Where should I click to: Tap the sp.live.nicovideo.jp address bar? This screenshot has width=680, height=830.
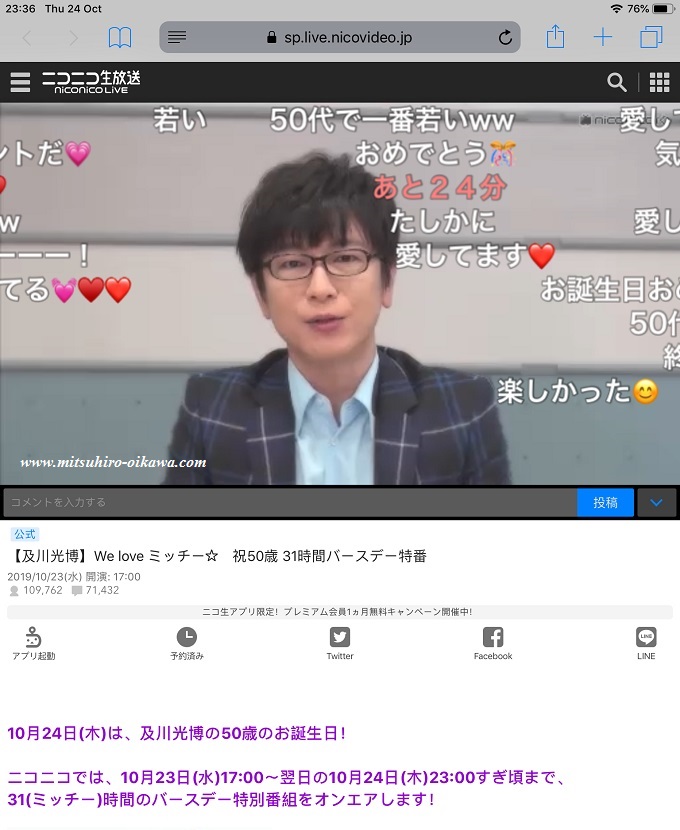(x=340, y=38)
